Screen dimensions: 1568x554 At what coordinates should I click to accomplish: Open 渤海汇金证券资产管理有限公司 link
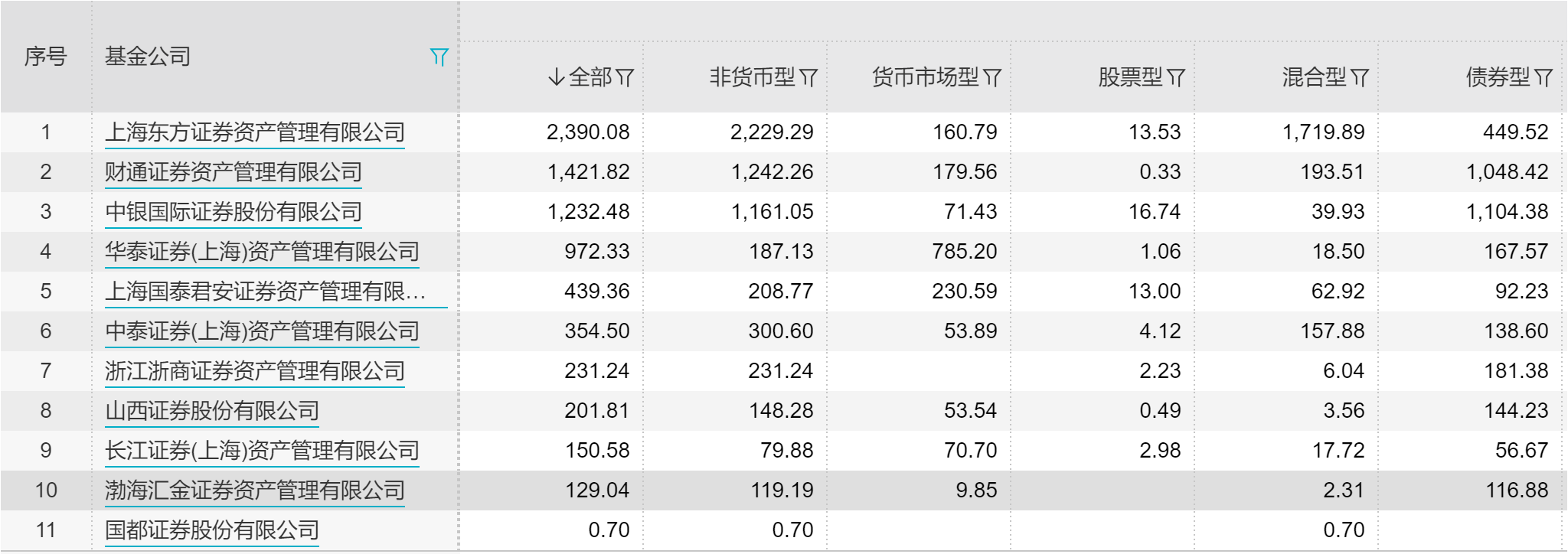tap(255, 490)
